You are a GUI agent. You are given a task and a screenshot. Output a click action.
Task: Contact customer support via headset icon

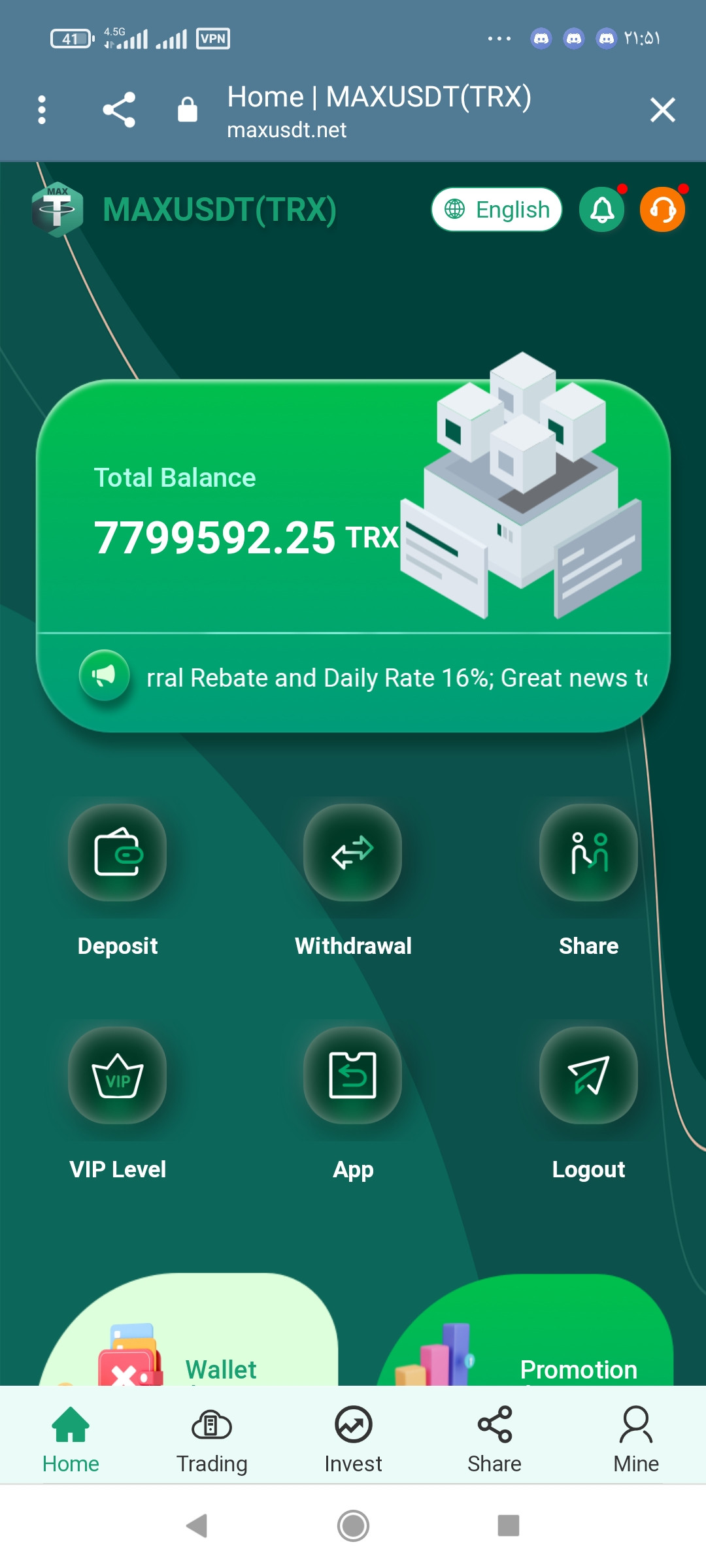click(663, 210)
